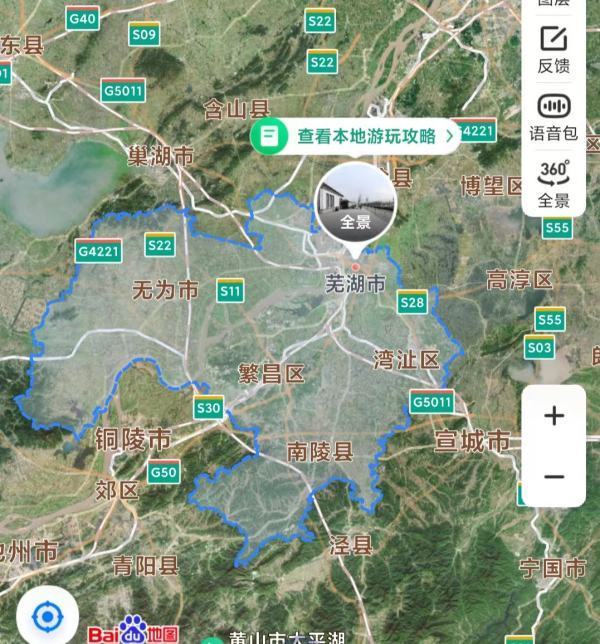The image size is (600, 644).
Task: Zoom out with the minus button
Action: [553, 476]
